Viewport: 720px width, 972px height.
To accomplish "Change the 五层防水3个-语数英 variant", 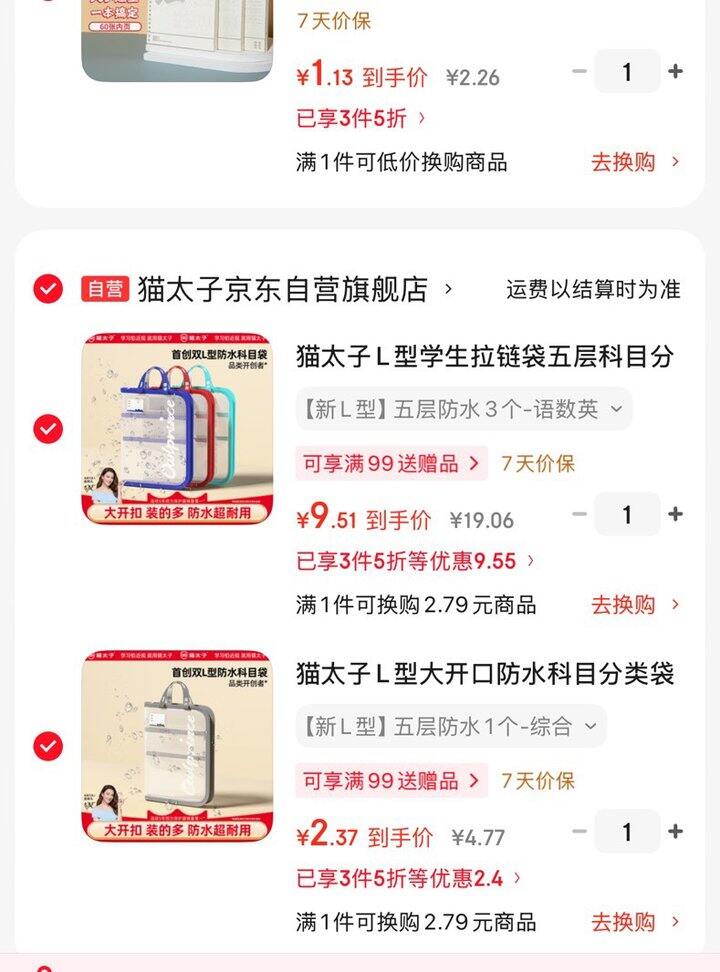I will click(x=463, y=409).
